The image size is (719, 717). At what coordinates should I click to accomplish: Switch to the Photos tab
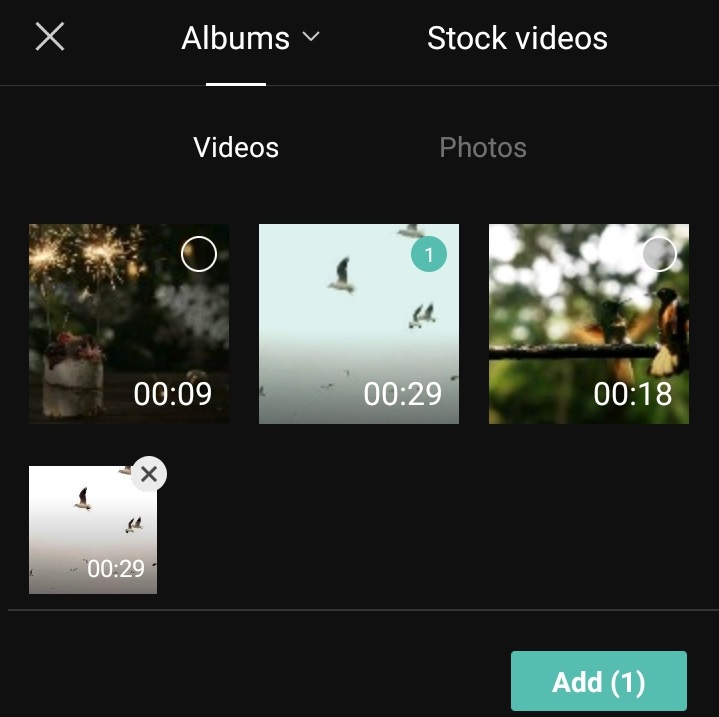pos(483,148)
